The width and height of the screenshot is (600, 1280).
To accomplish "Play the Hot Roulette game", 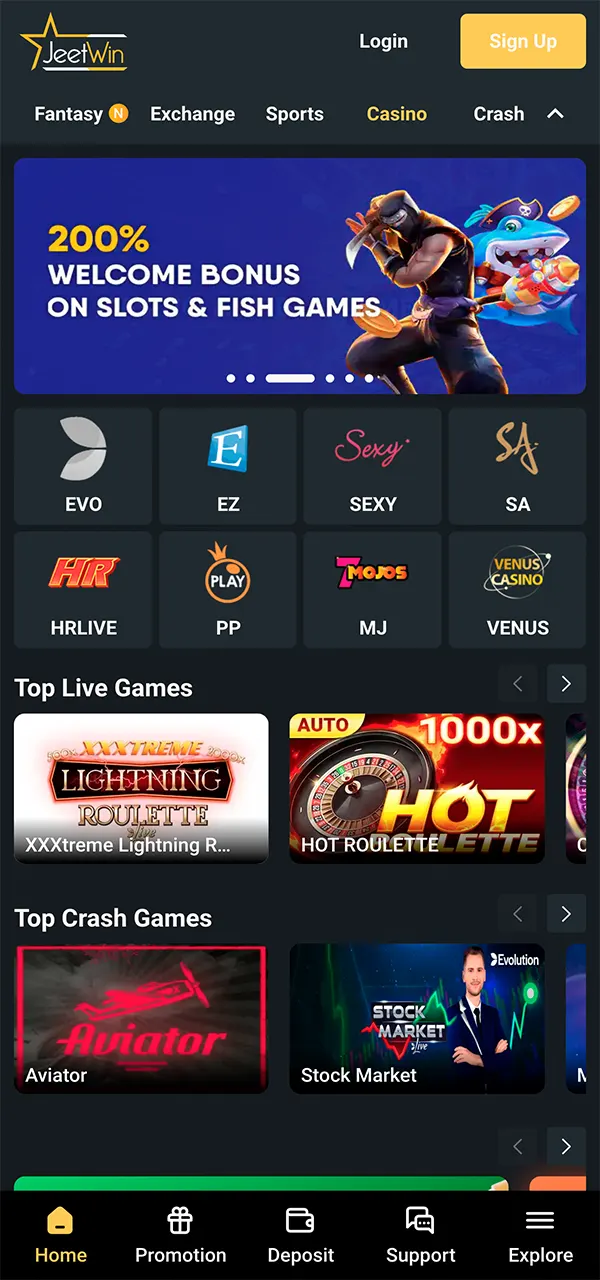I will (417, 788).
